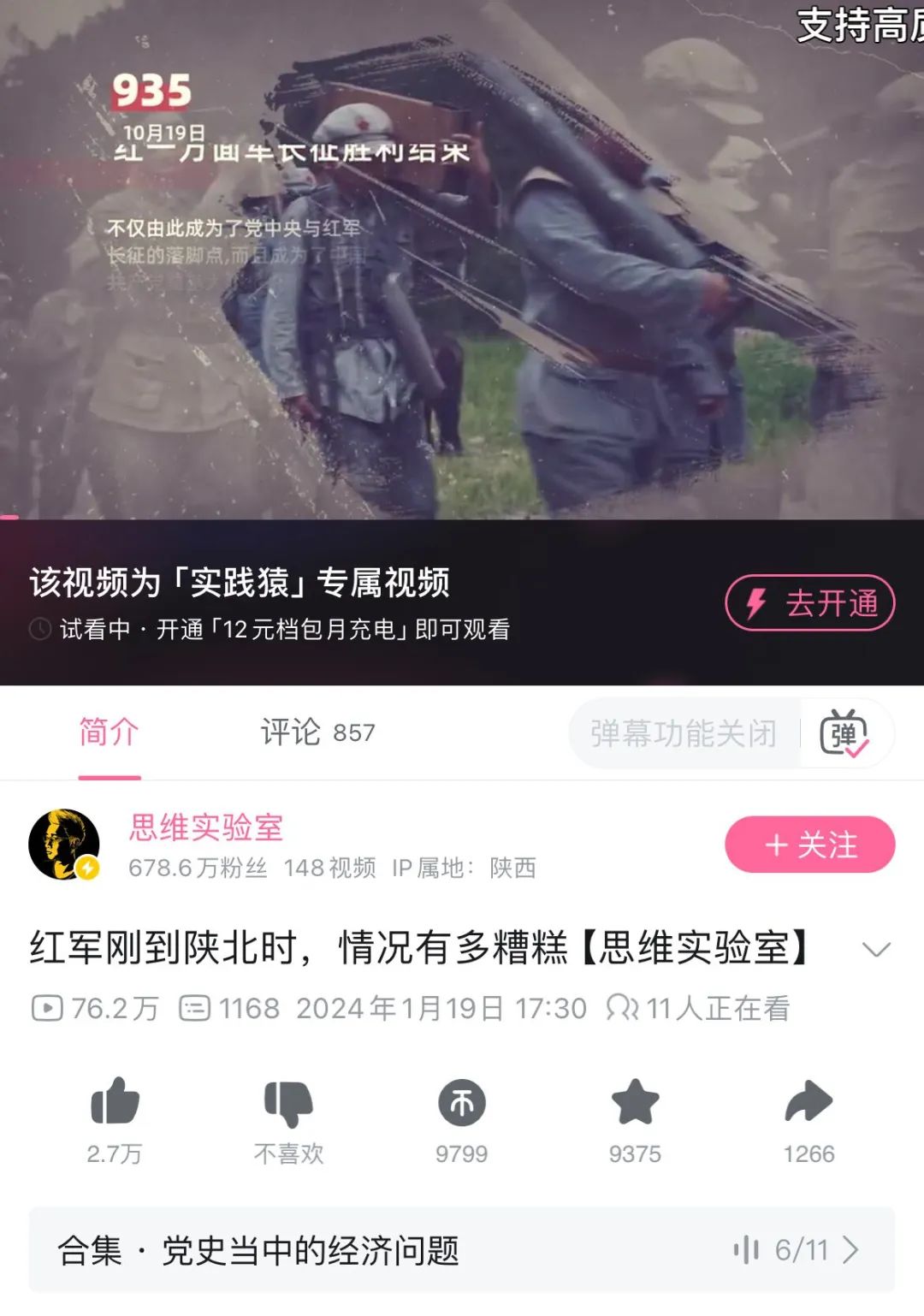Favorite the video with the star icon
Viewport: 924px width, 1316px height.
[635, 1102]
